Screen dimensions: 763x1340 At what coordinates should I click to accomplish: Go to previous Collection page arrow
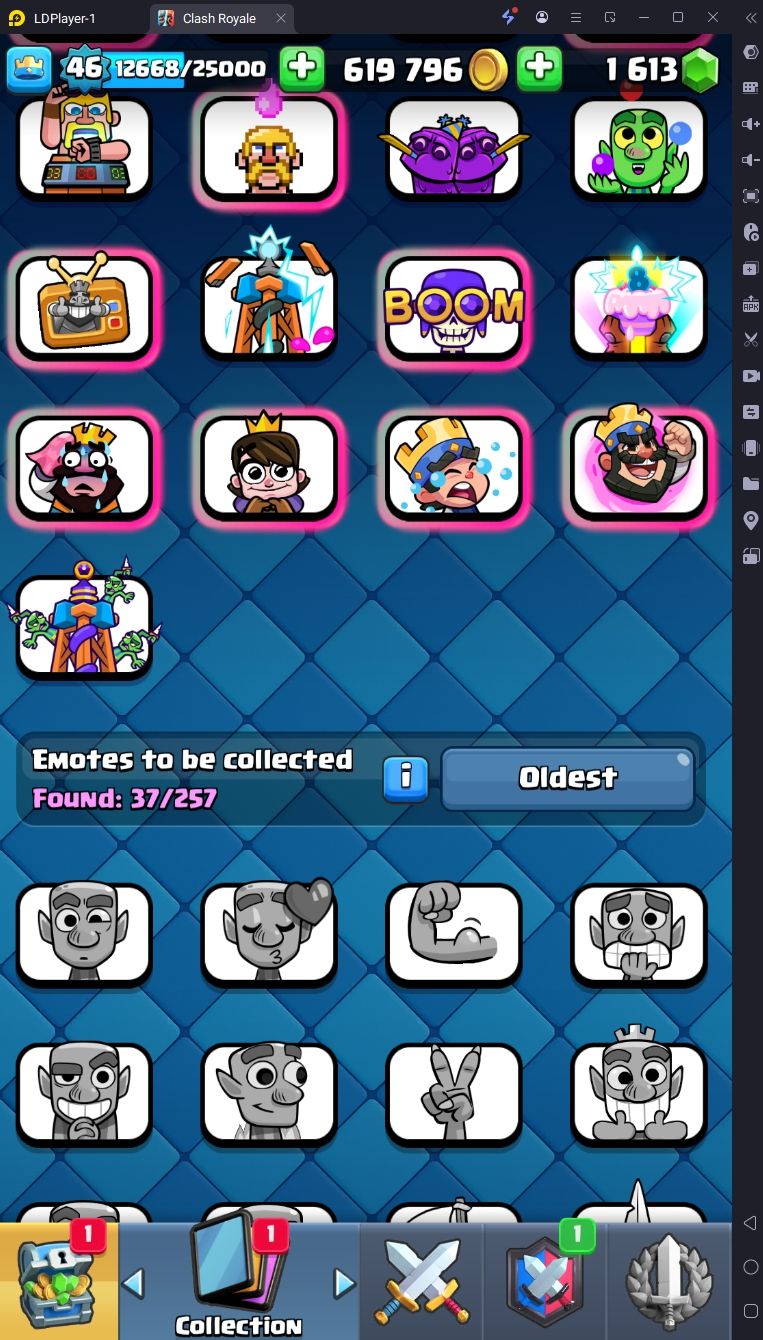[x=134, y=1282]
